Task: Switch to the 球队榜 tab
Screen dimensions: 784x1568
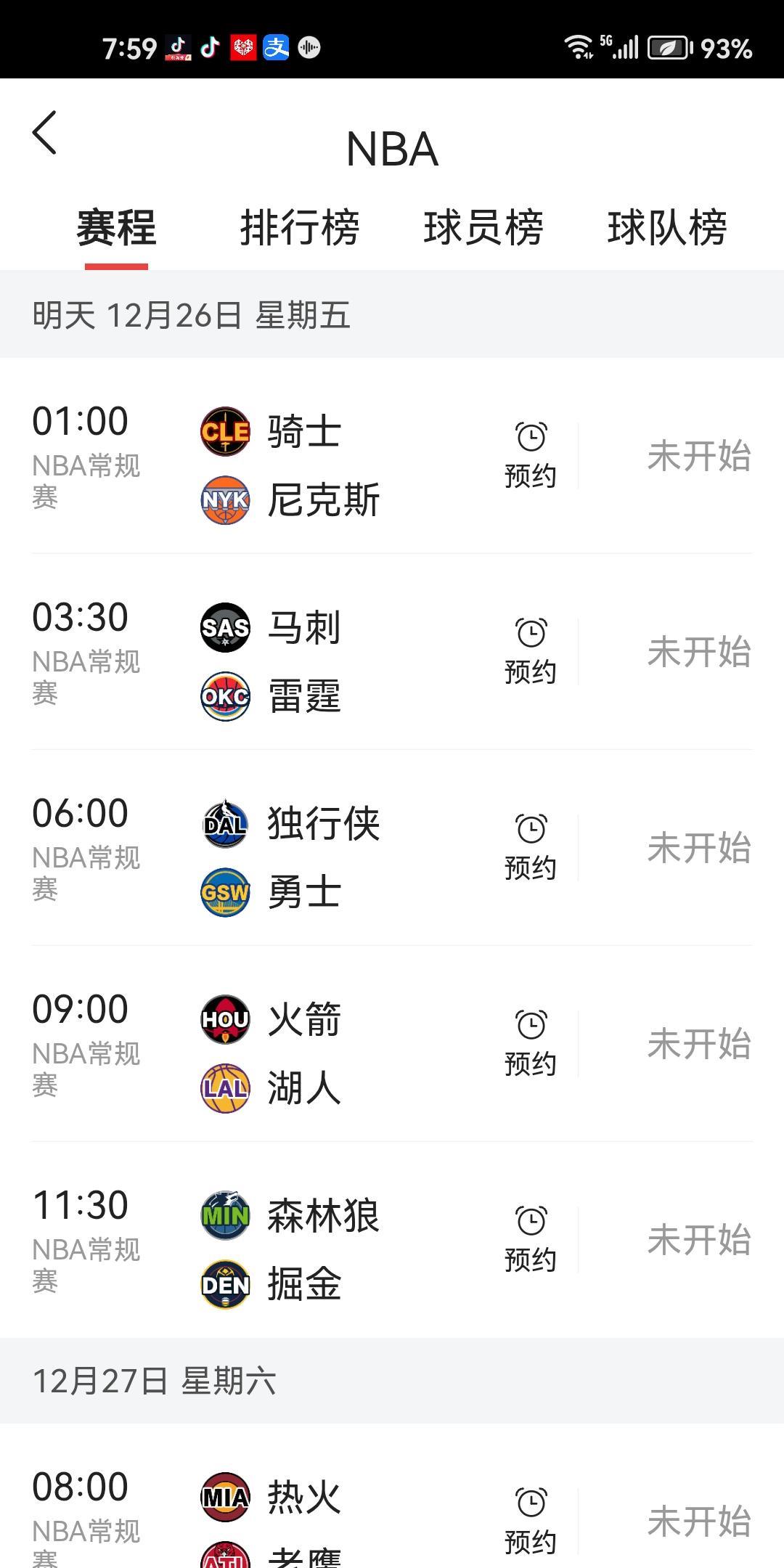Action: [666, 229]
